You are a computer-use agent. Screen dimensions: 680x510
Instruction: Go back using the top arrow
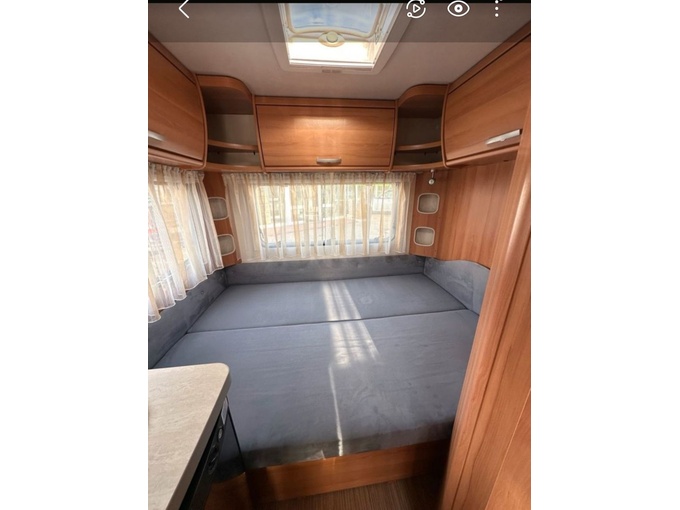coord(183,9)
